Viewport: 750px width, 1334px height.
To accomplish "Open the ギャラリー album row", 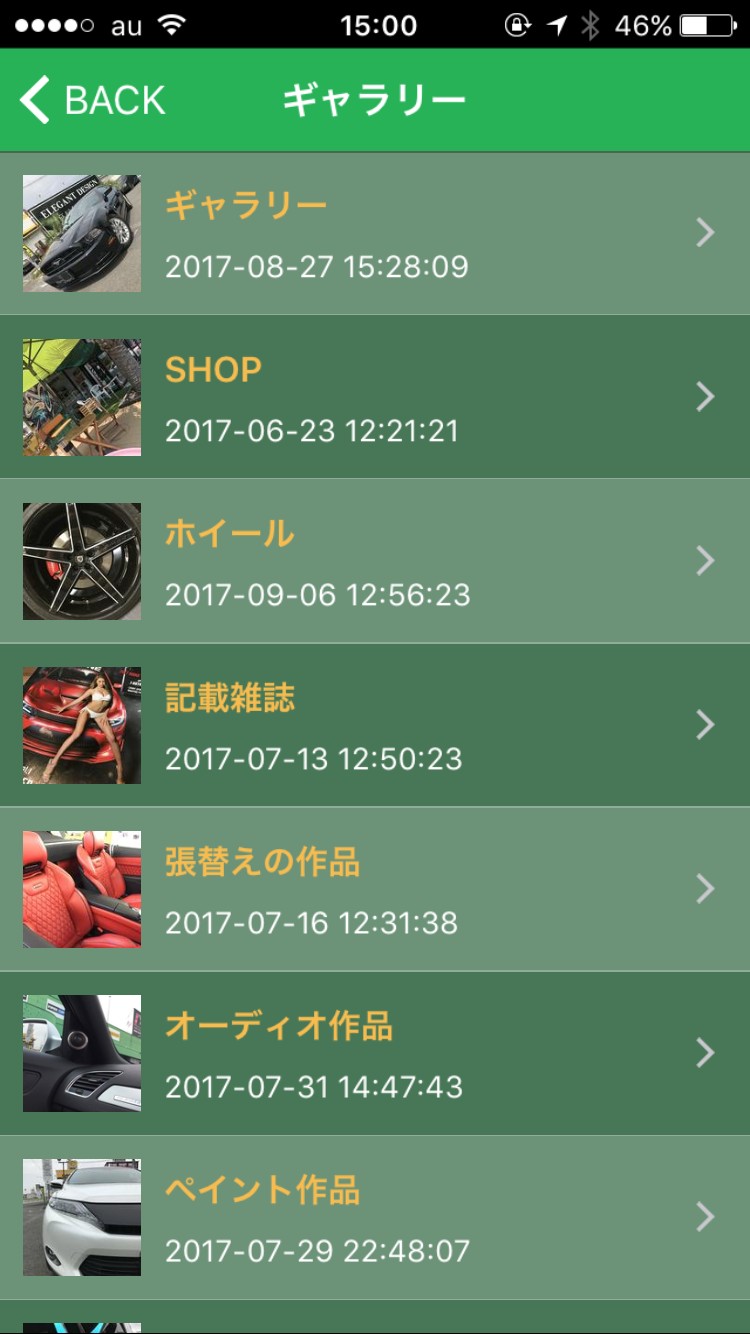I will (374, 234).
